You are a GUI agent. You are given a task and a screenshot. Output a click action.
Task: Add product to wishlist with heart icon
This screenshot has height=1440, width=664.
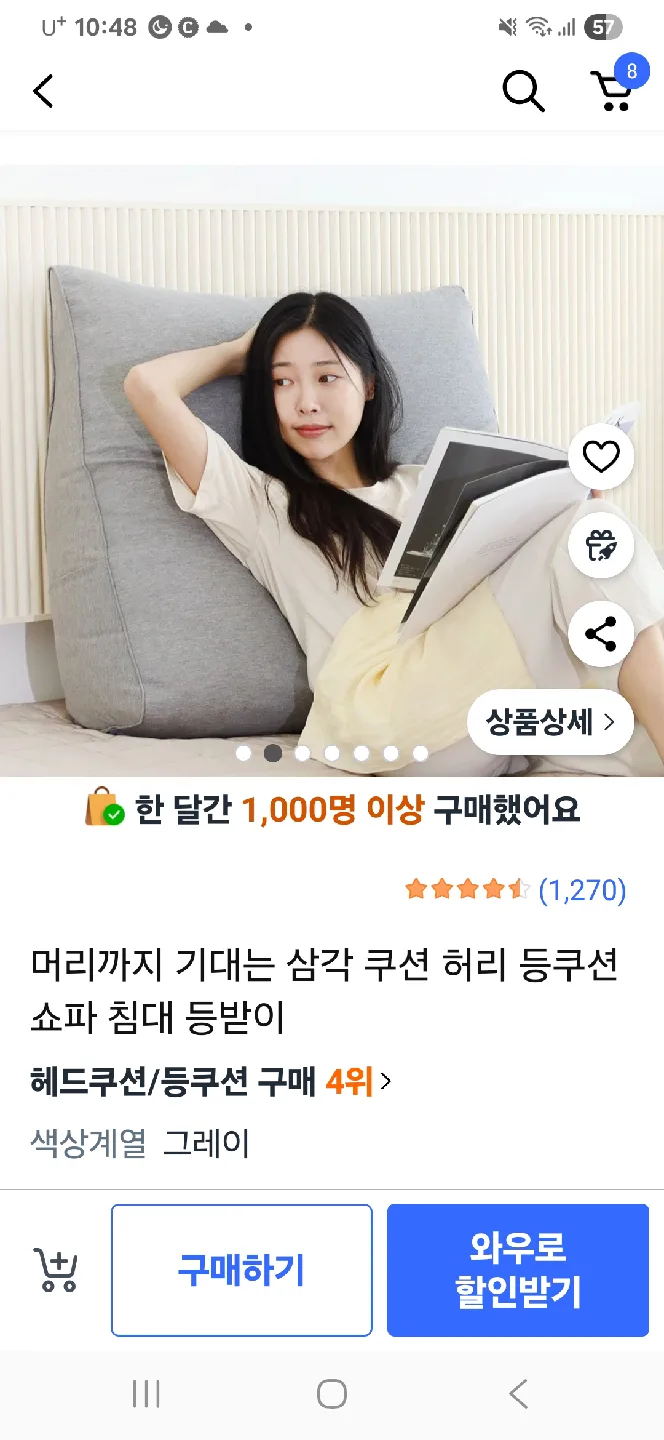click(601, 457)
